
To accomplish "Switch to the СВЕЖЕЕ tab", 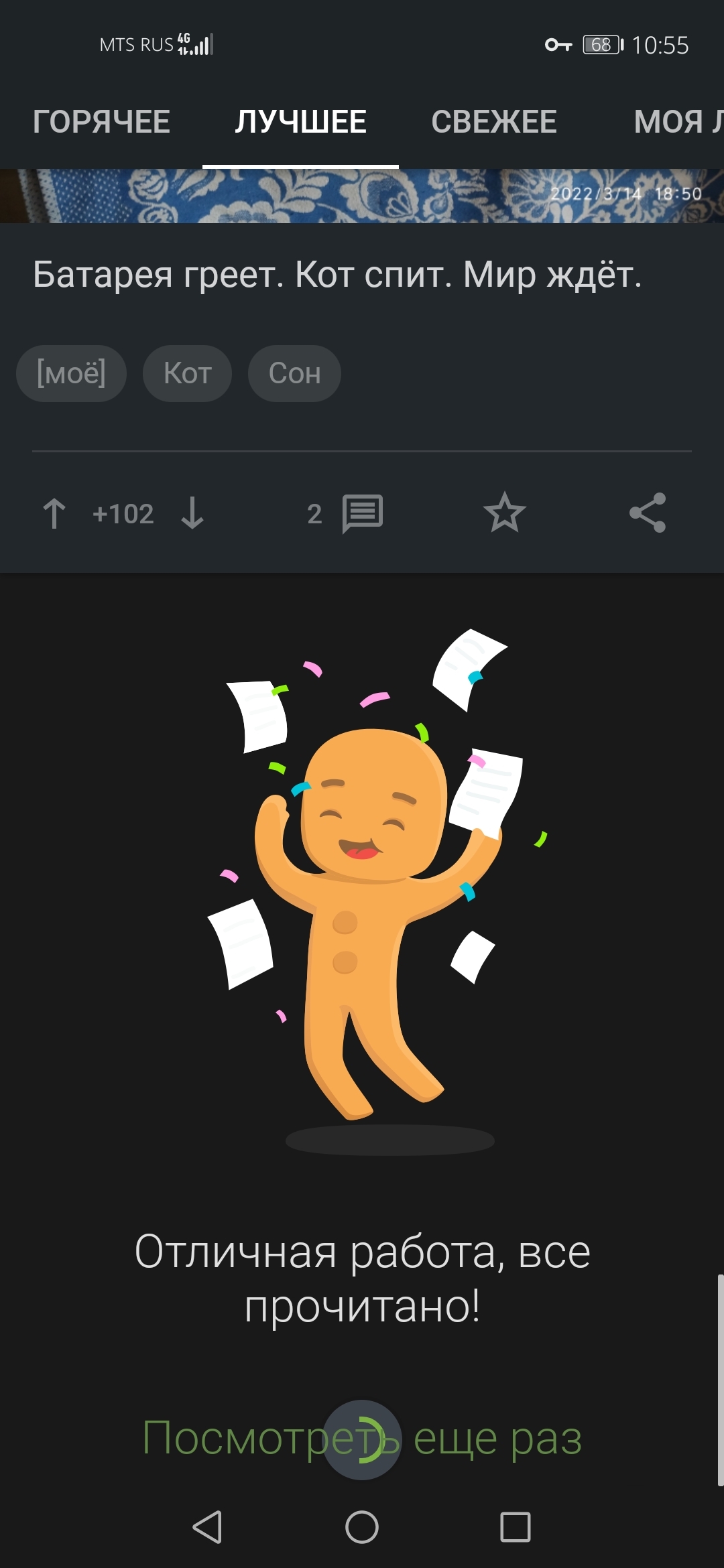I will pyautogui.click(x=494, y=122).
